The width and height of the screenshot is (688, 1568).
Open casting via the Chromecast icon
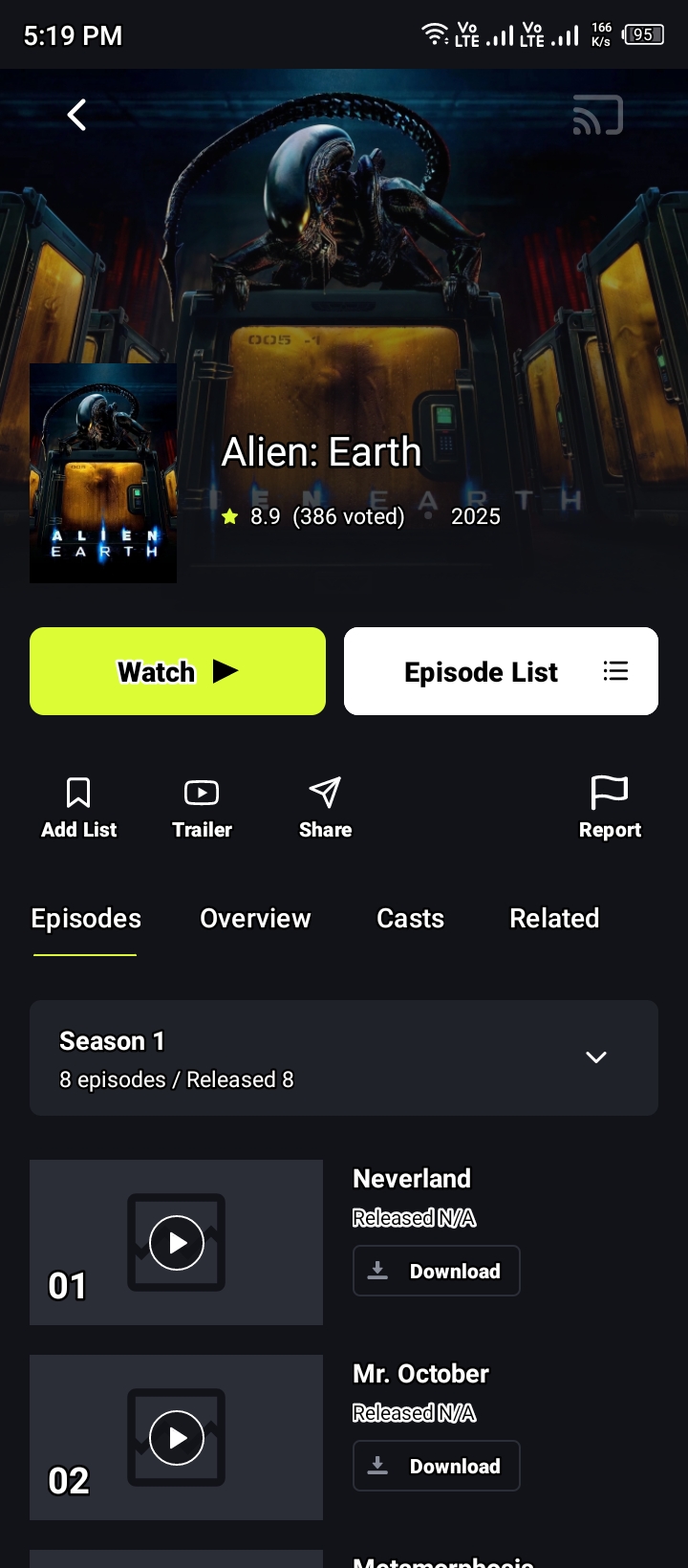pyautogui.click(x=599, y=114)
